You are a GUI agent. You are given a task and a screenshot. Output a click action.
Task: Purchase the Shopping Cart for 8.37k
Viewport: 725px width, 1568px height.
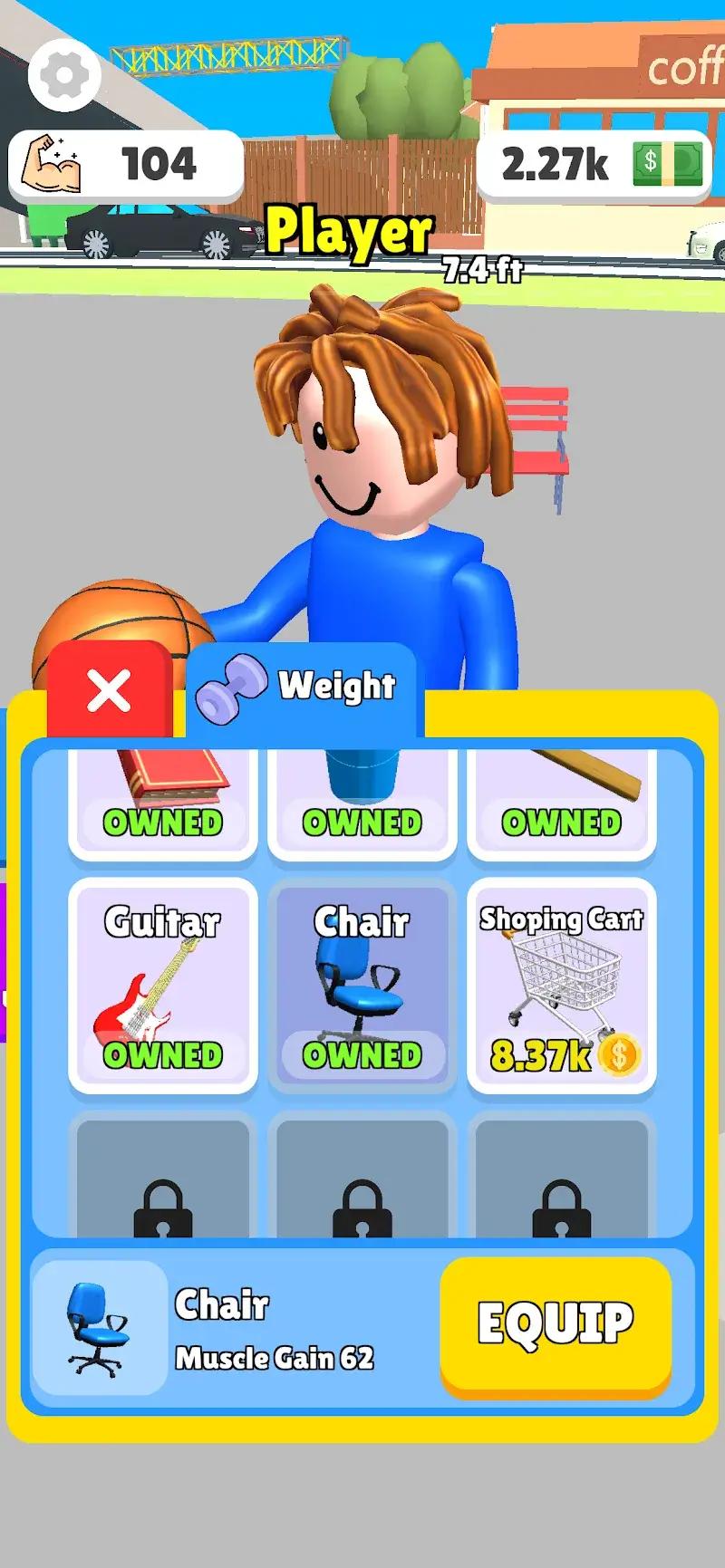[562, 983]
